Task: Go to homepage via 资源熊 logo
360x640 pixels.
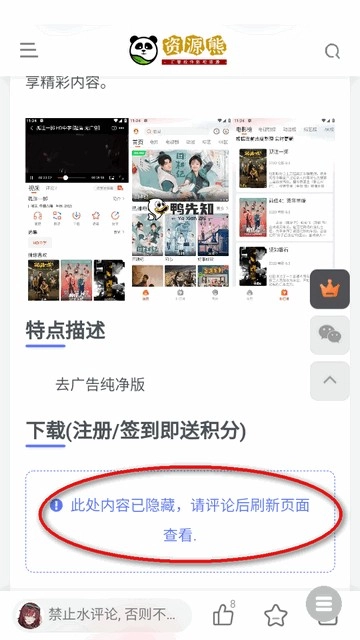Action: click(x=178, y=50)
